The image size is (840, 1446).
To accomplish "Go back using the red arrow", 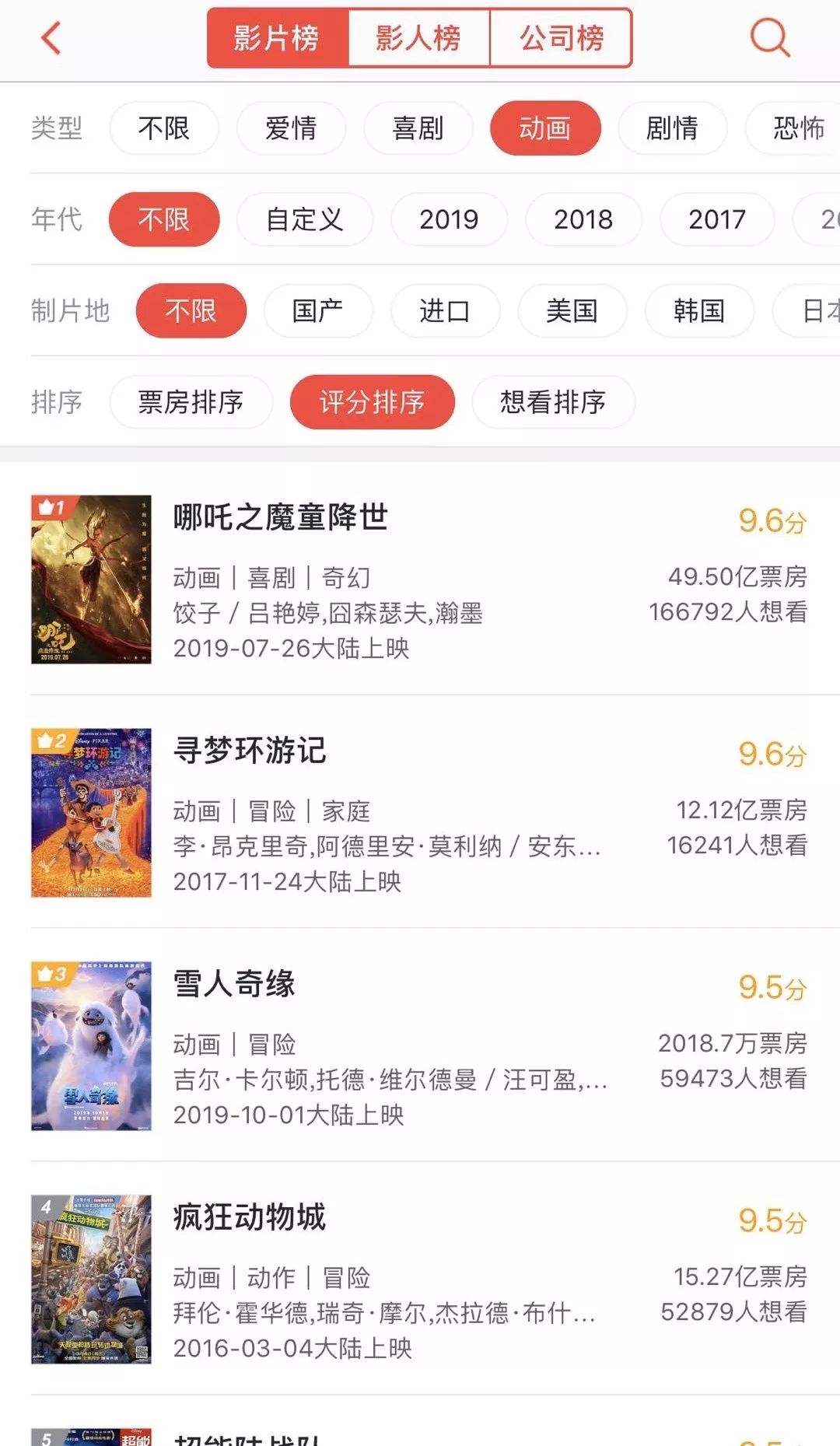I will pos(51,38).
